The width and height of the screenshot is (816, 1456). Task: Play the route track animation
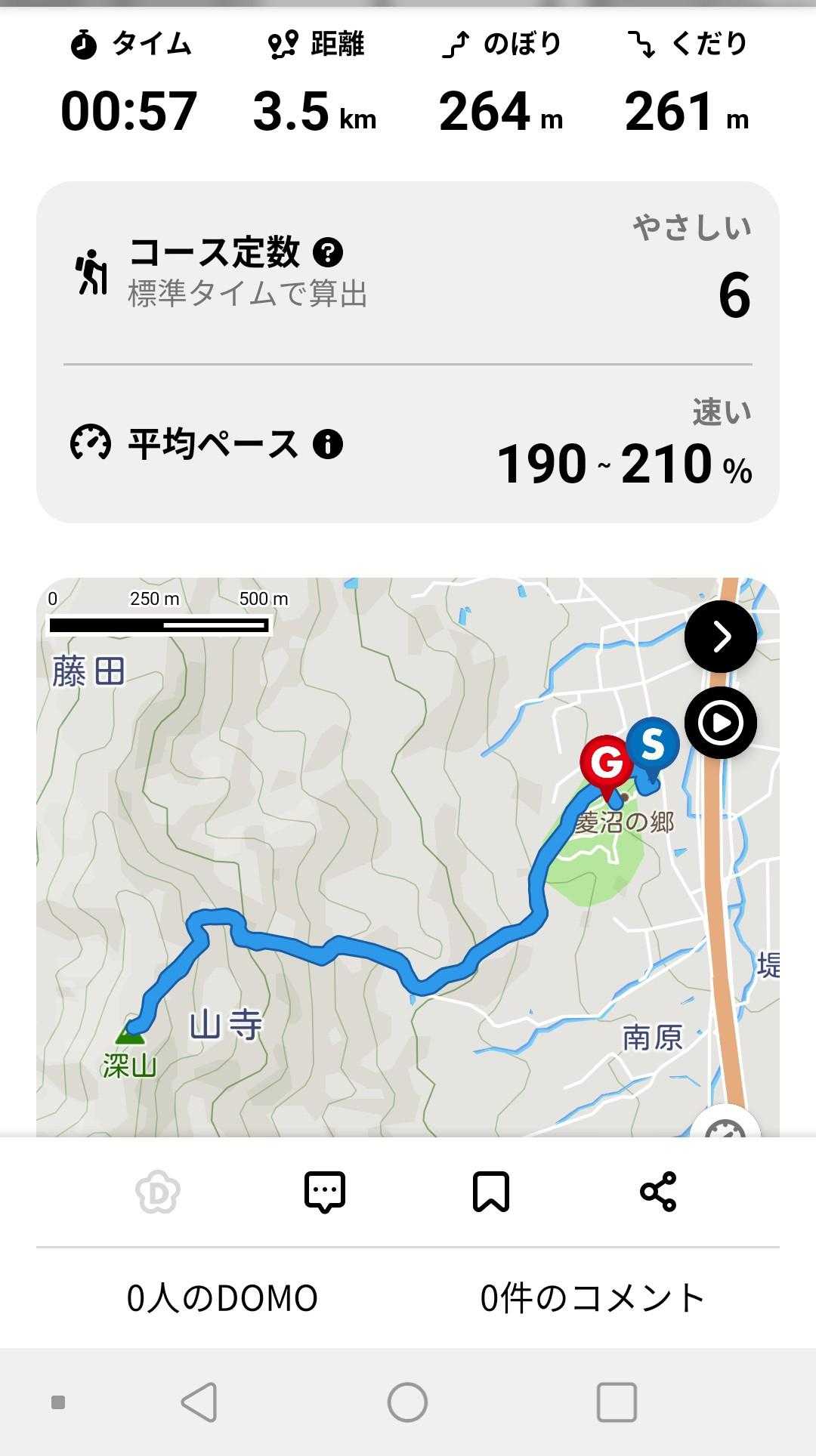720,723
